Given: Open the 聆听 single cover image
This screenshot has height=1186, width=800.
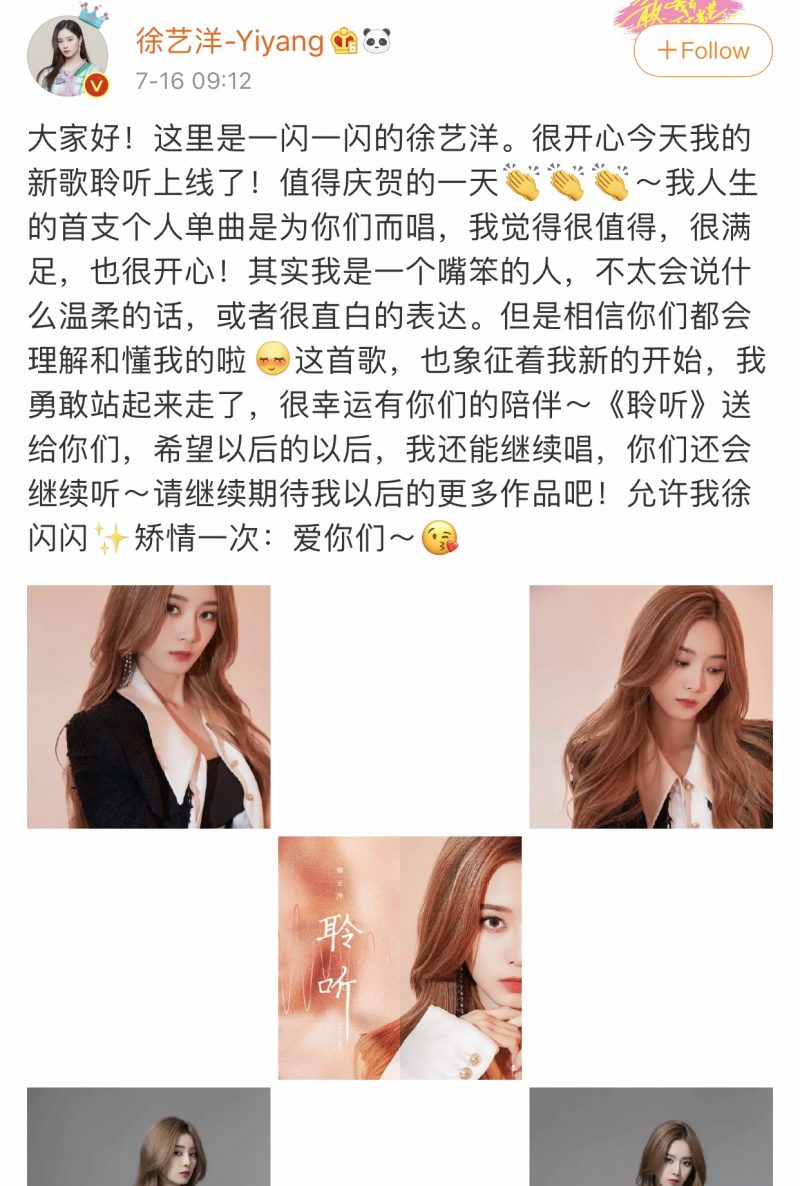Looking at the screenshot, I should point(400,957).
